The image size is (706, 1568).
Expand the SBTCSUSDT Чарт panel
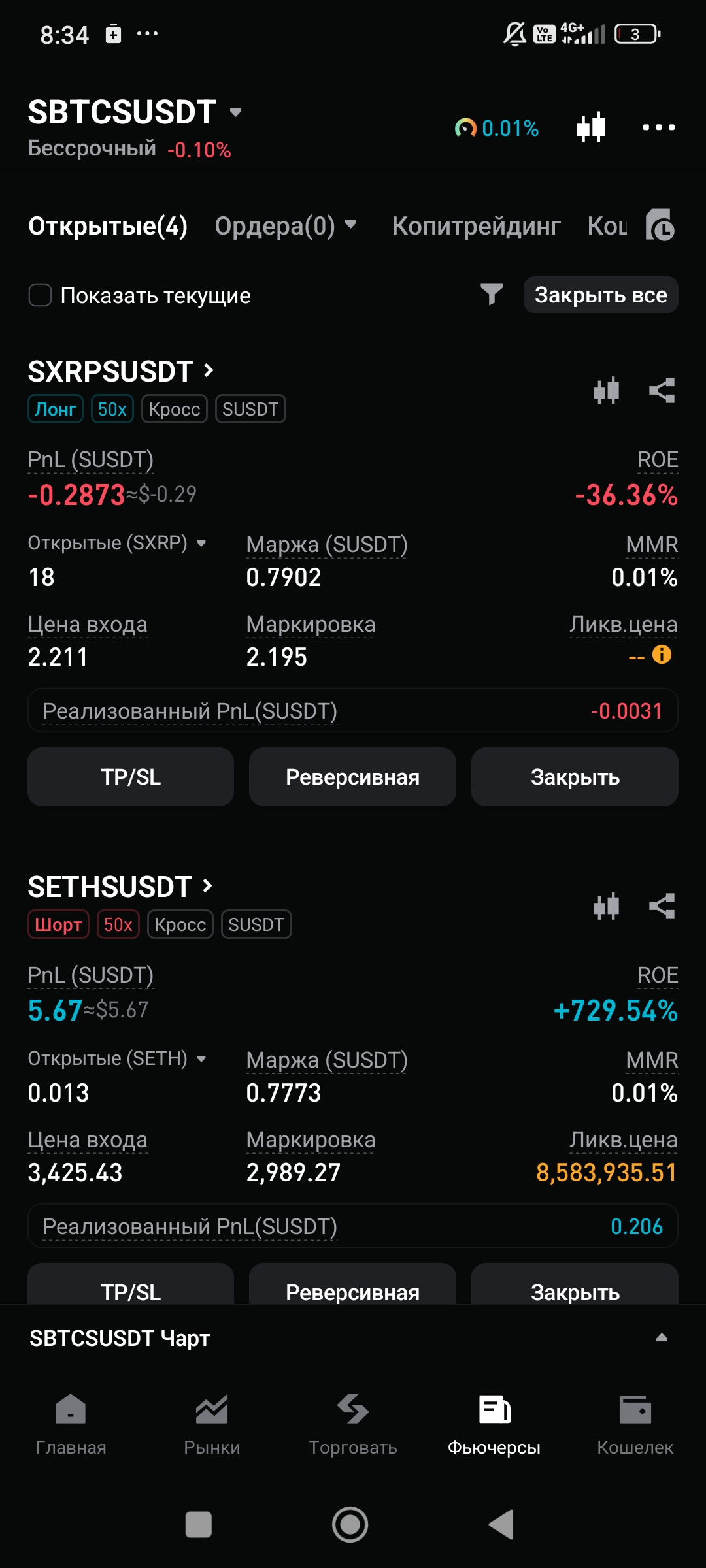coord(661,1337)
